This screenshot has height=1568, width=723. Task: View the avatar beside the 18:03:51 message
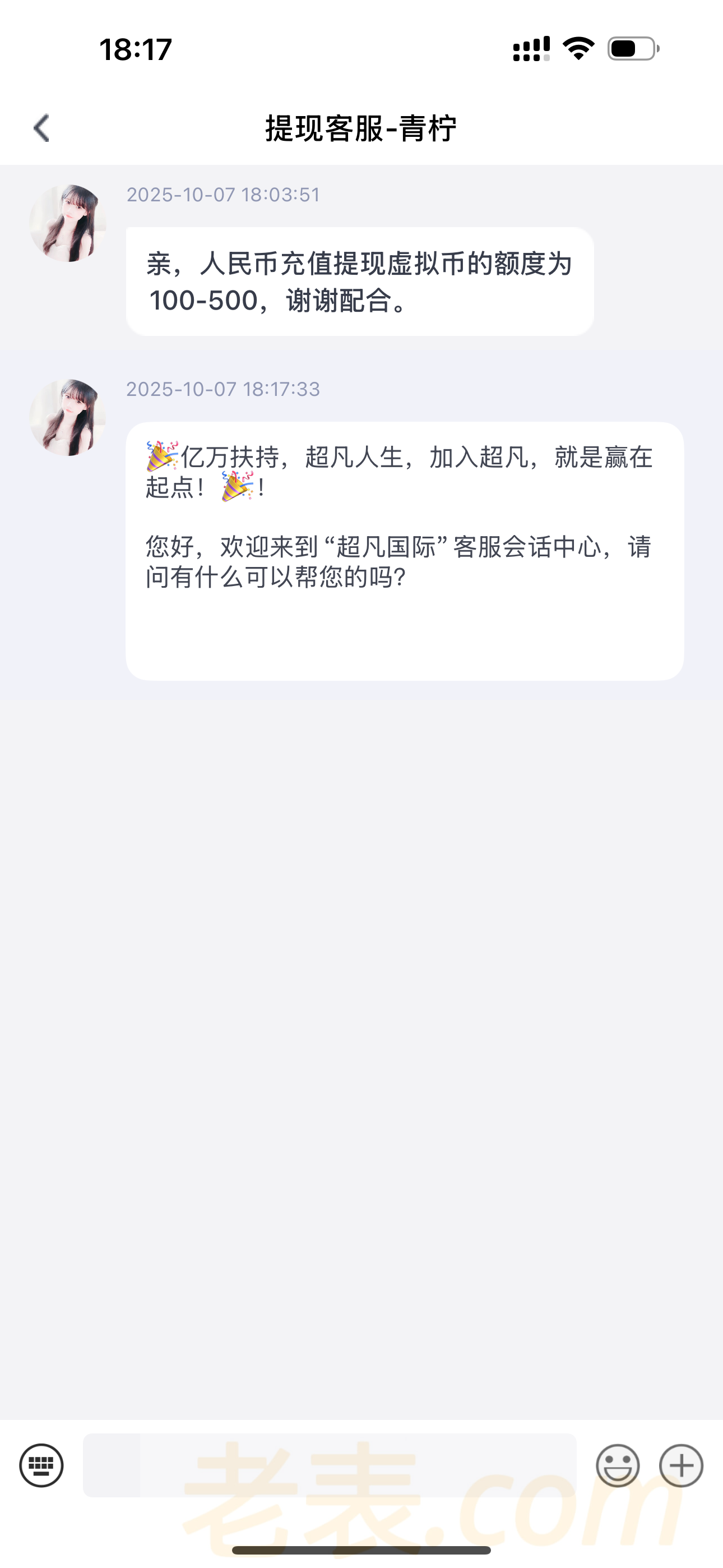pos(68,223)
